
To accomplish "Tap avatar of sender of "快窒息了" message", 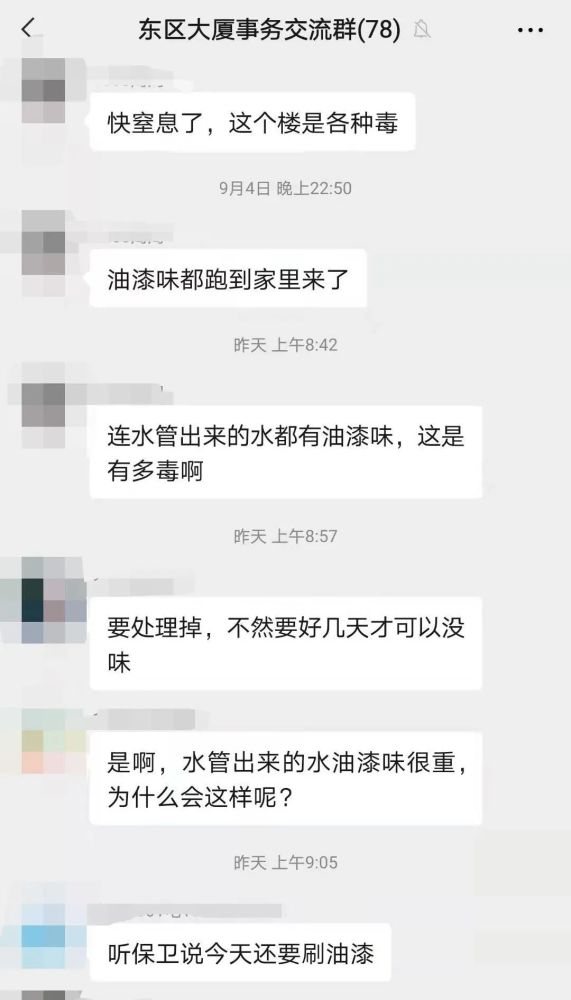I will (x=43, y=91).
